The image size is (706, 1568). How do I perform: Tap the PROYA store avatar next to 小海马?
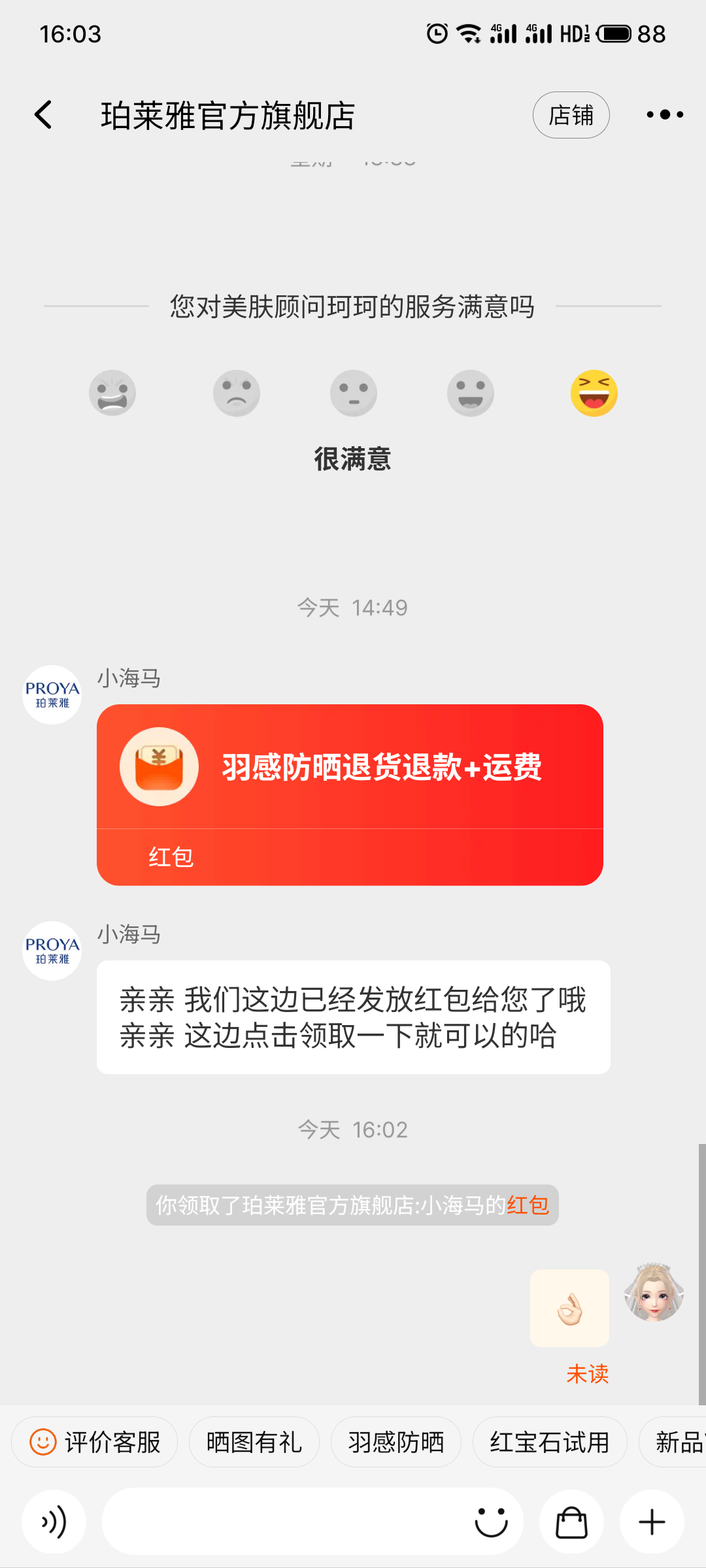tap(51, 694)
